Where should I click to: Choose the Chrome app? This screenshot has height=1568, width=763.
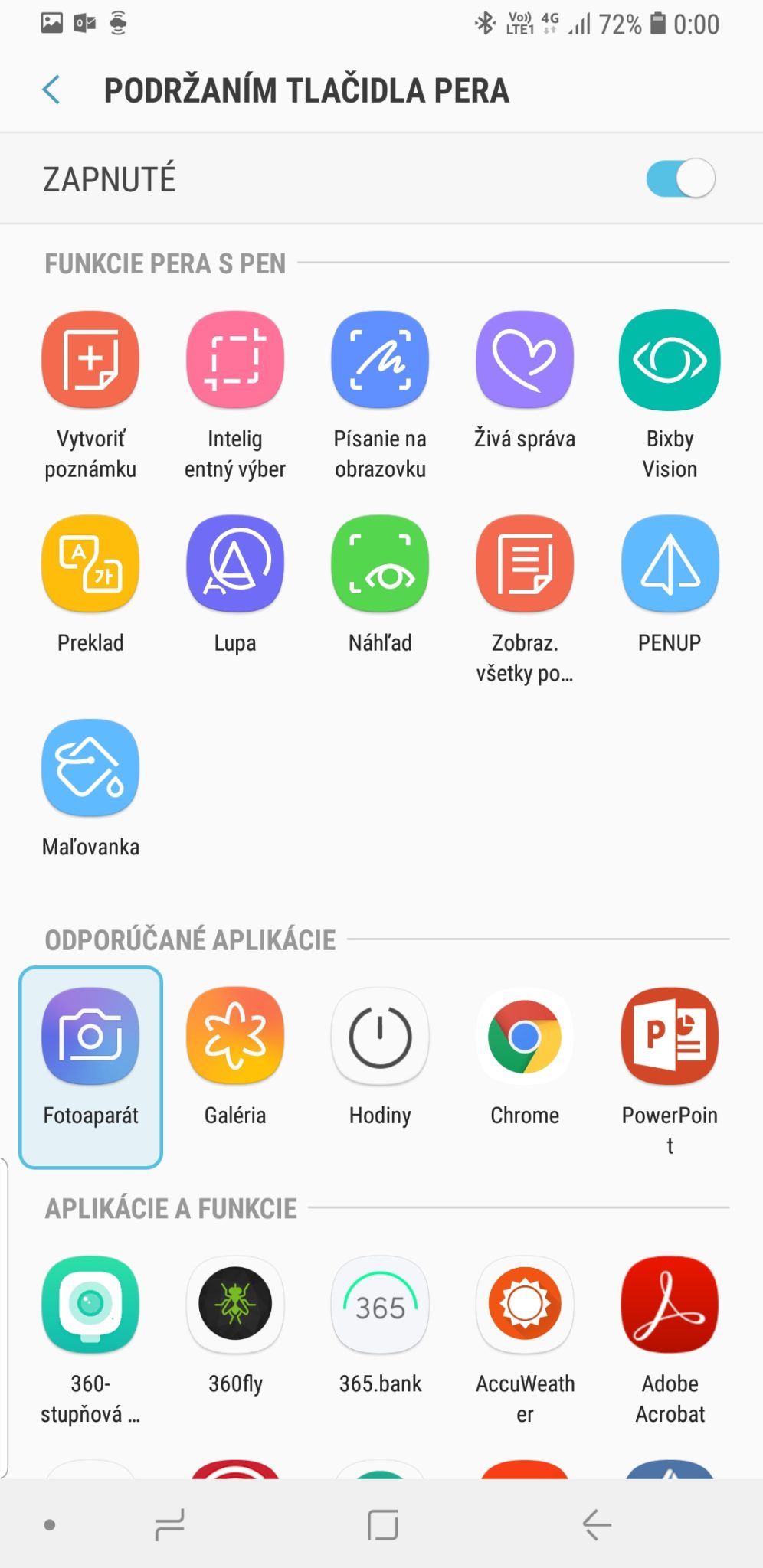click(525, 1037)
